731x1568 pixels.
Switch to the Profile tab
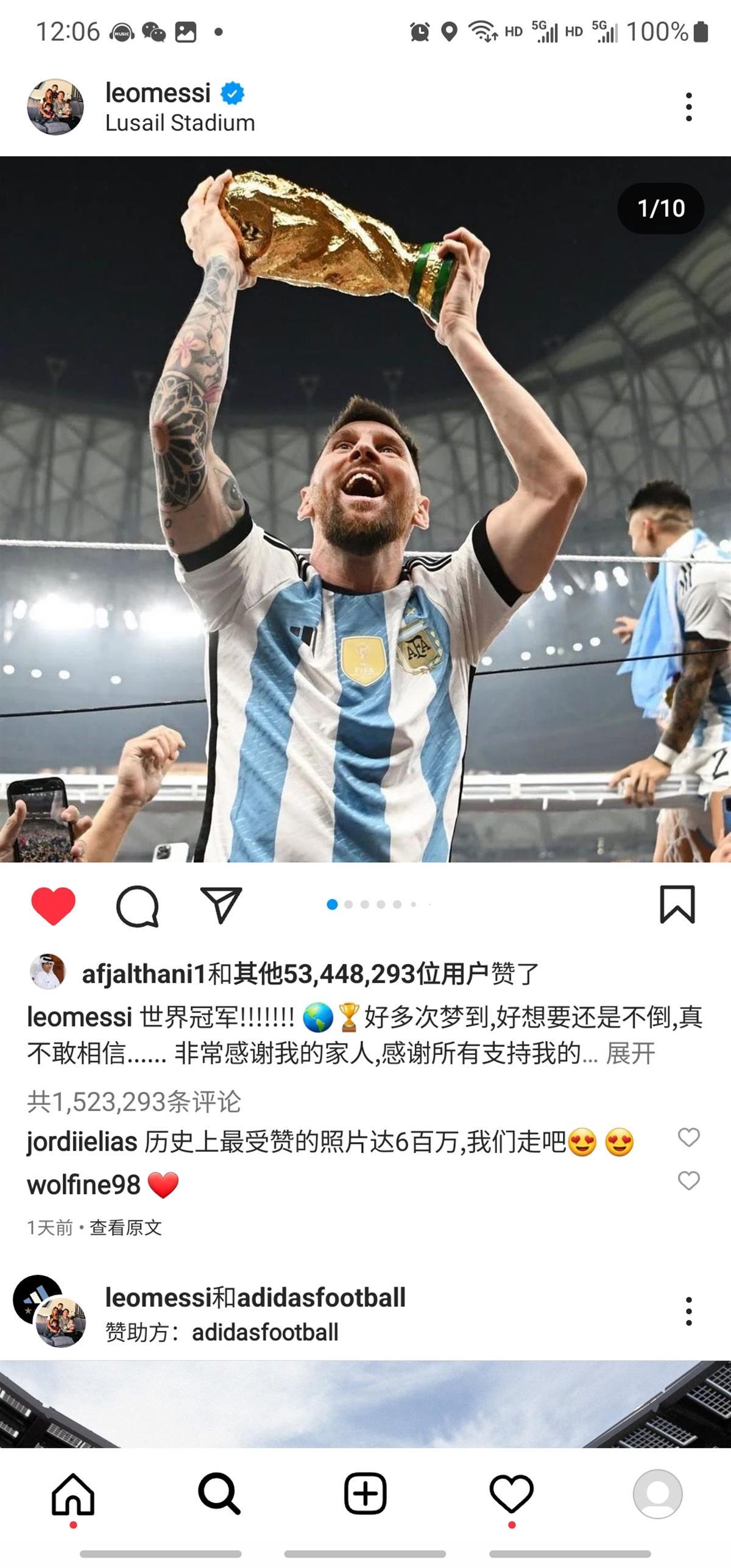click(657, 1494)
